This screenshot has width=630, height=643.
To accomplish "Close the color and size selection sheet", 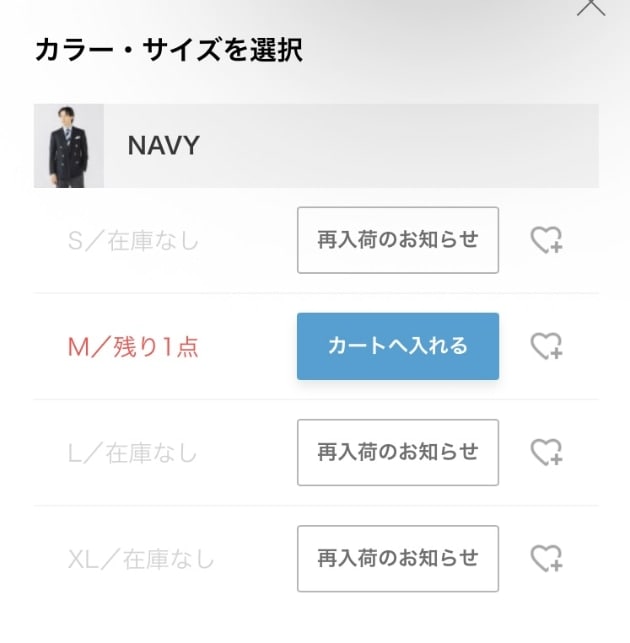I will pyautogui.click(x=591, y=6).
